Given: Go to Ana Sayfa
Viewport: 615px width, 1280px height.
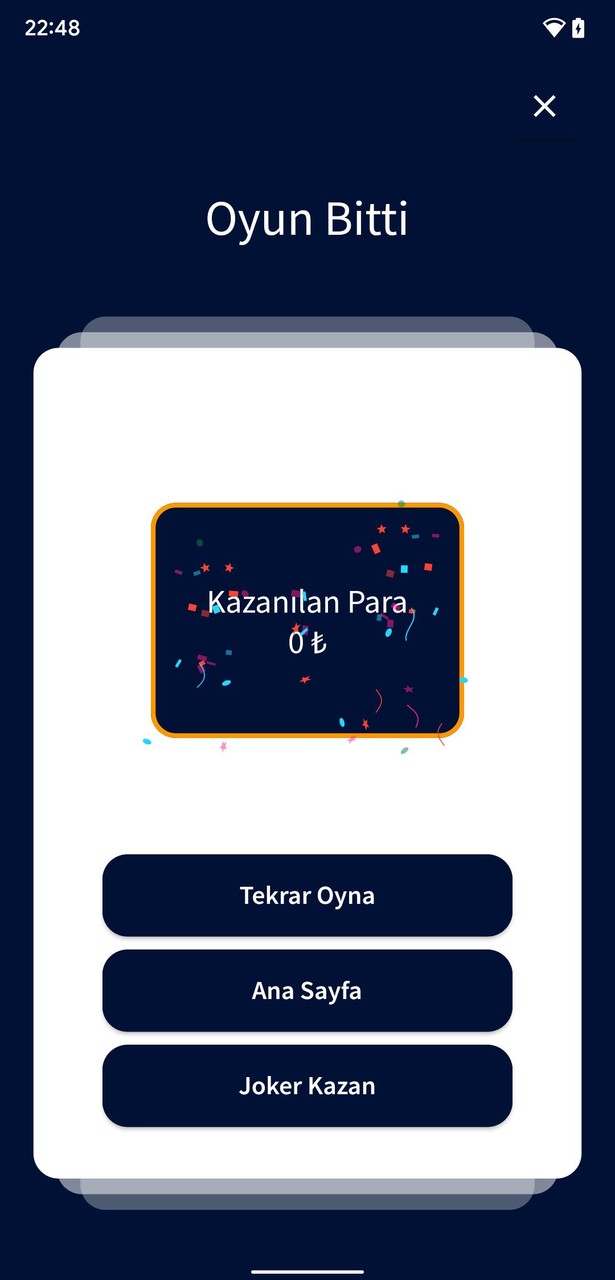Looking at the screenshot, I should click(307, 991).
